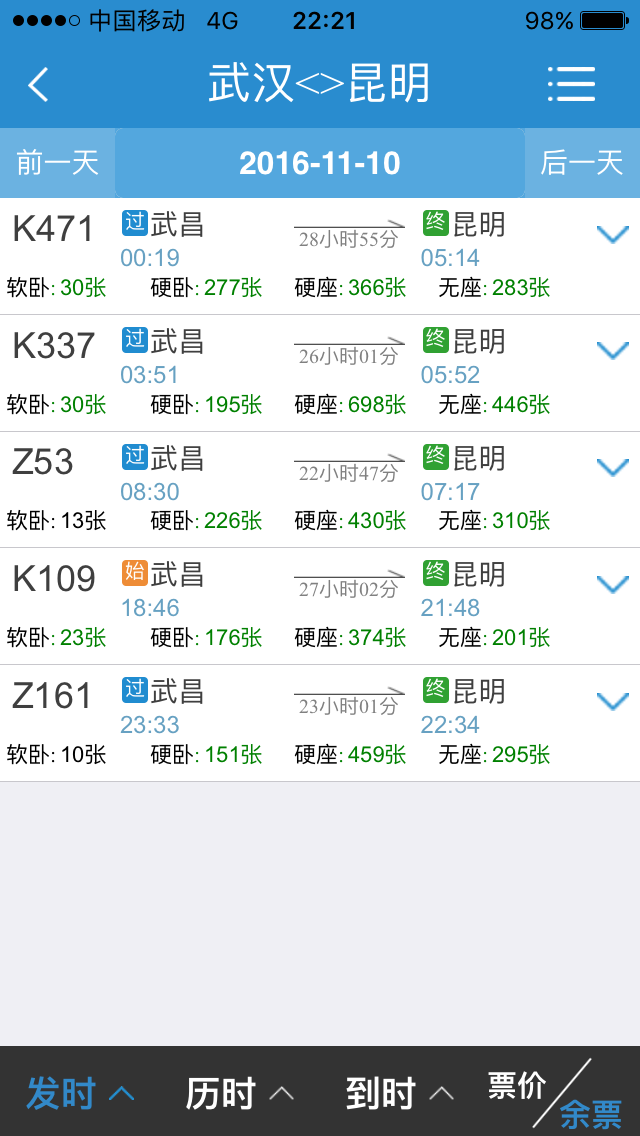The height and width of the screenshot is (1136, 640).
Task: Expand the chevron for train K471
Action: coord(612,234)
